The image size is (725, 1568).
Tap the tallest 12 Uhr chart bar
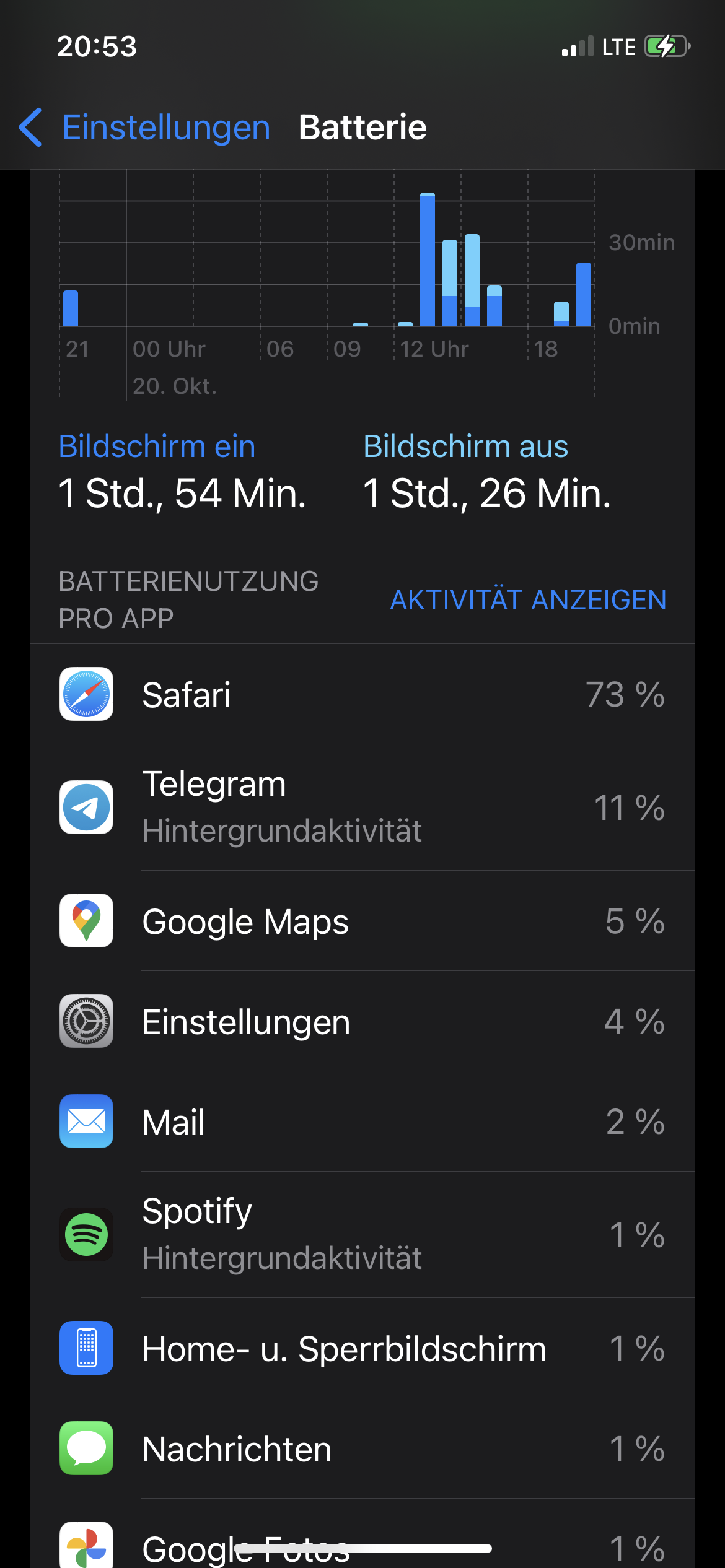pyautogui.click(x=428, y=260)
